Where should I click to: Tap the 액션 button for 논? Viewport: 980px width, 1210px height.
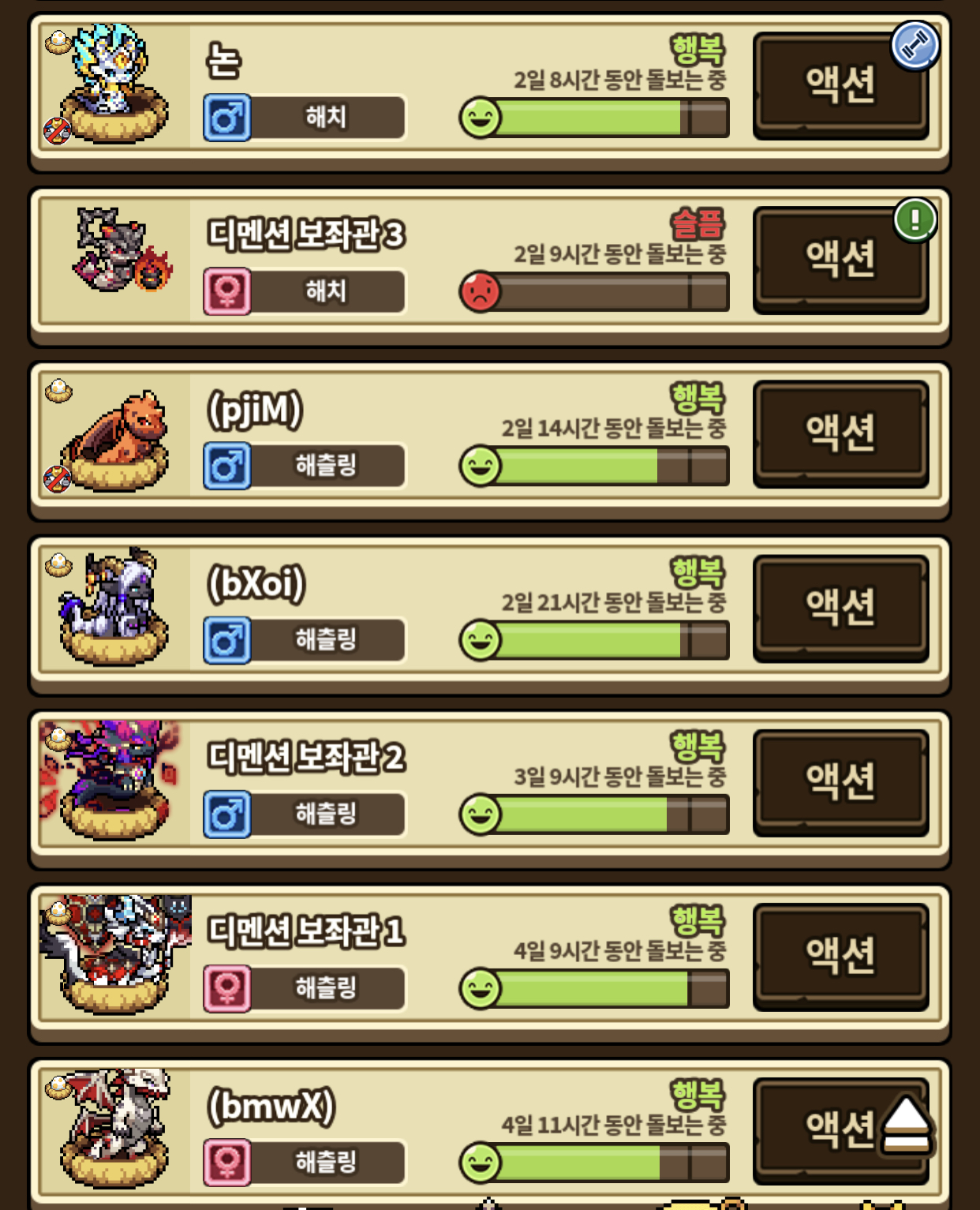tap(840, 85)
